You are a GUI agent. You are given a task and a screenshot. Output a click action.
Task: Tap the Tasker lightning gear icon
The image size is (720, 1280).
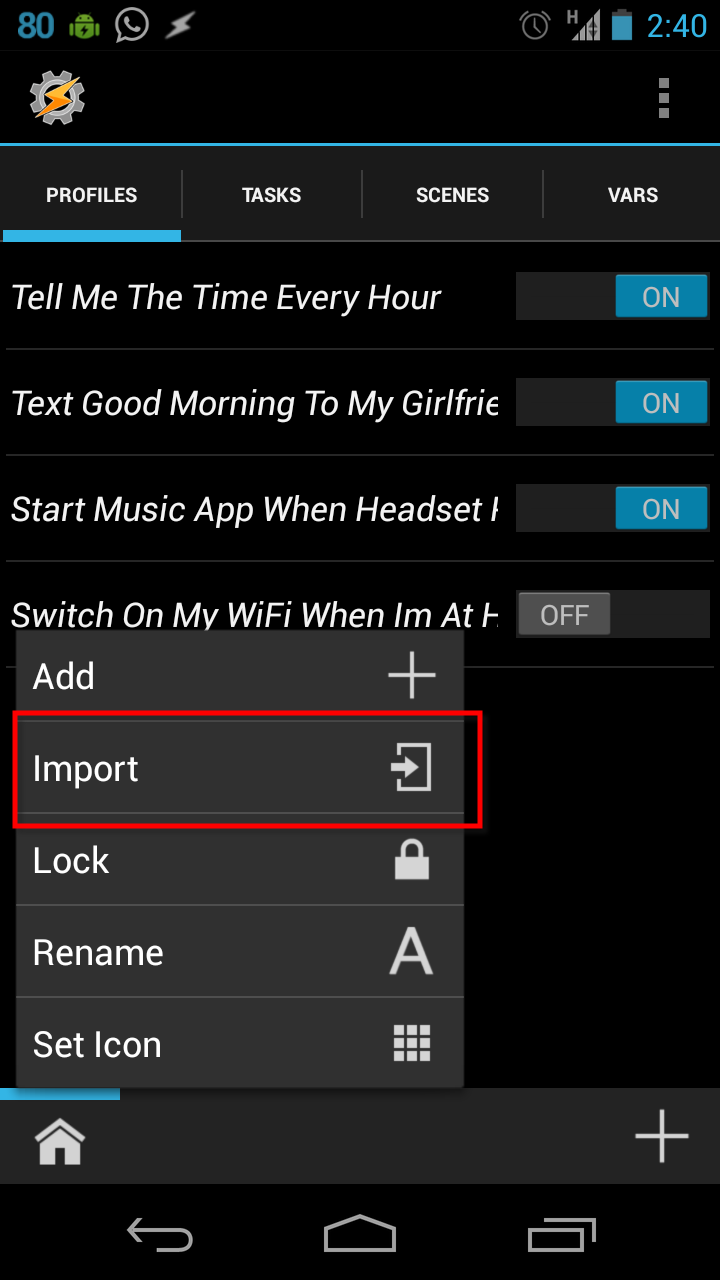click(57, 98)
